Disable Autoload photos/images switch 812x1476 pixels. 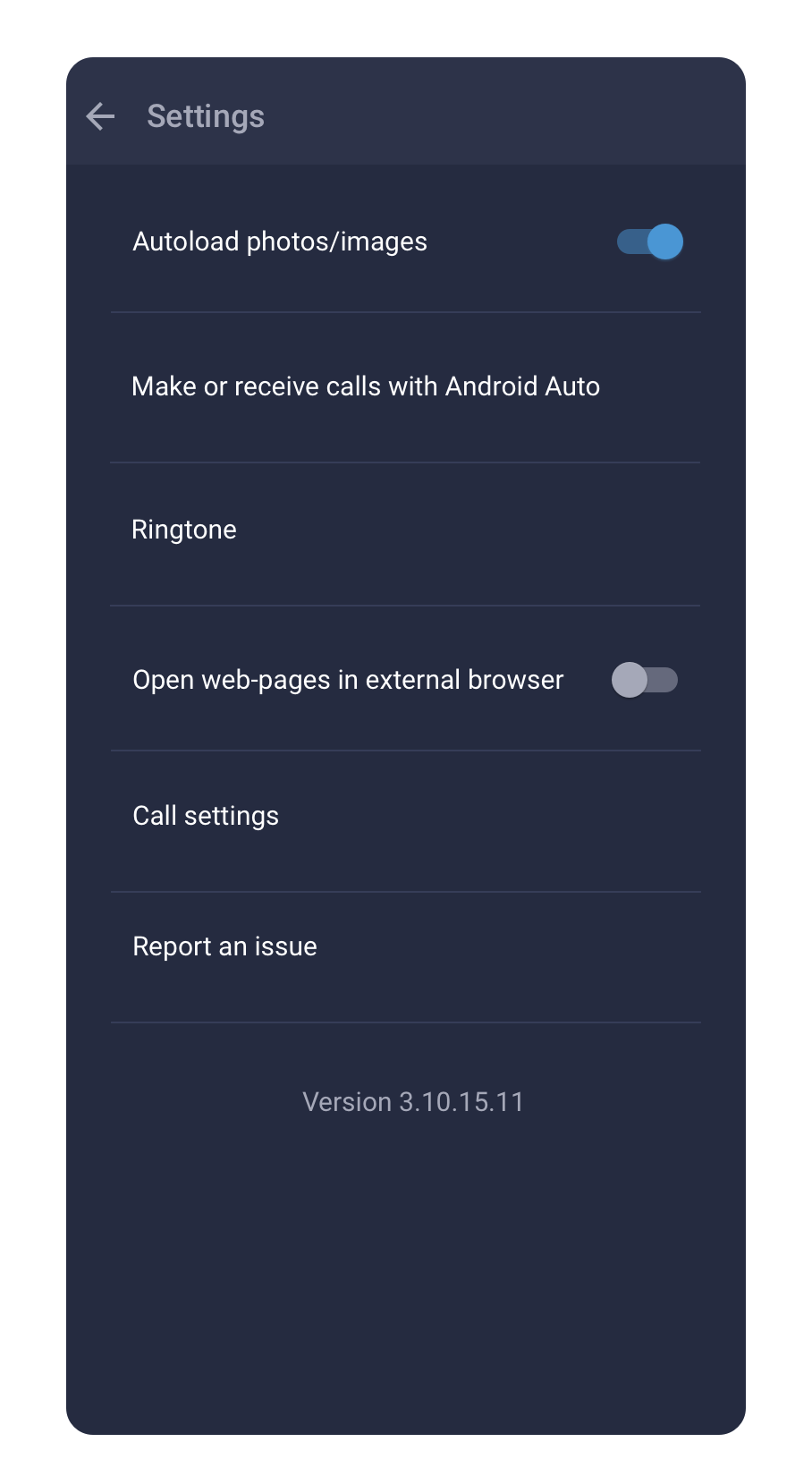pos(650,242)
